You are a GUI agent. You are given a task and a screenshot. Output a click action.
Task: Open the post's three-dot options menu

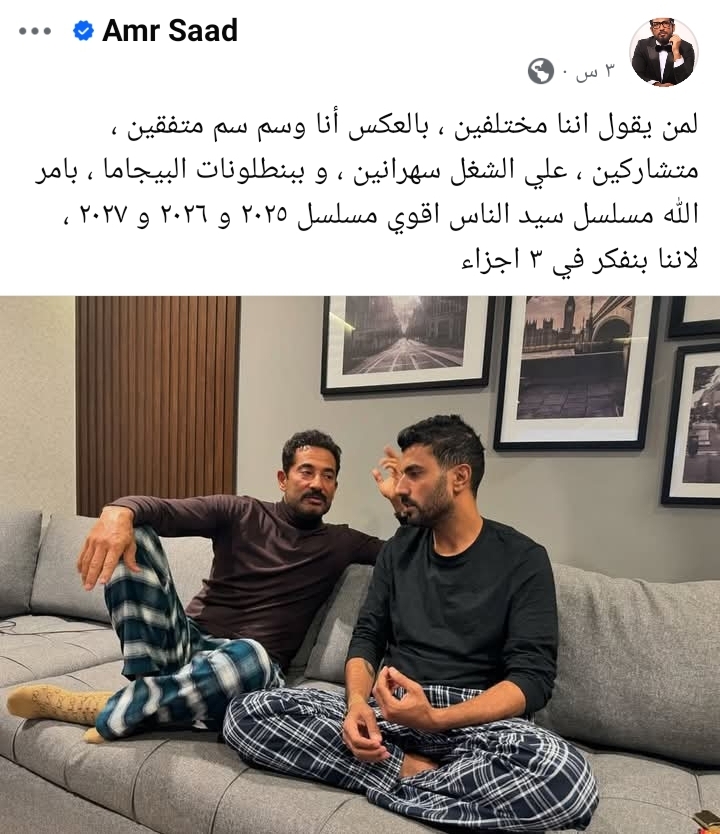point(34,32)
